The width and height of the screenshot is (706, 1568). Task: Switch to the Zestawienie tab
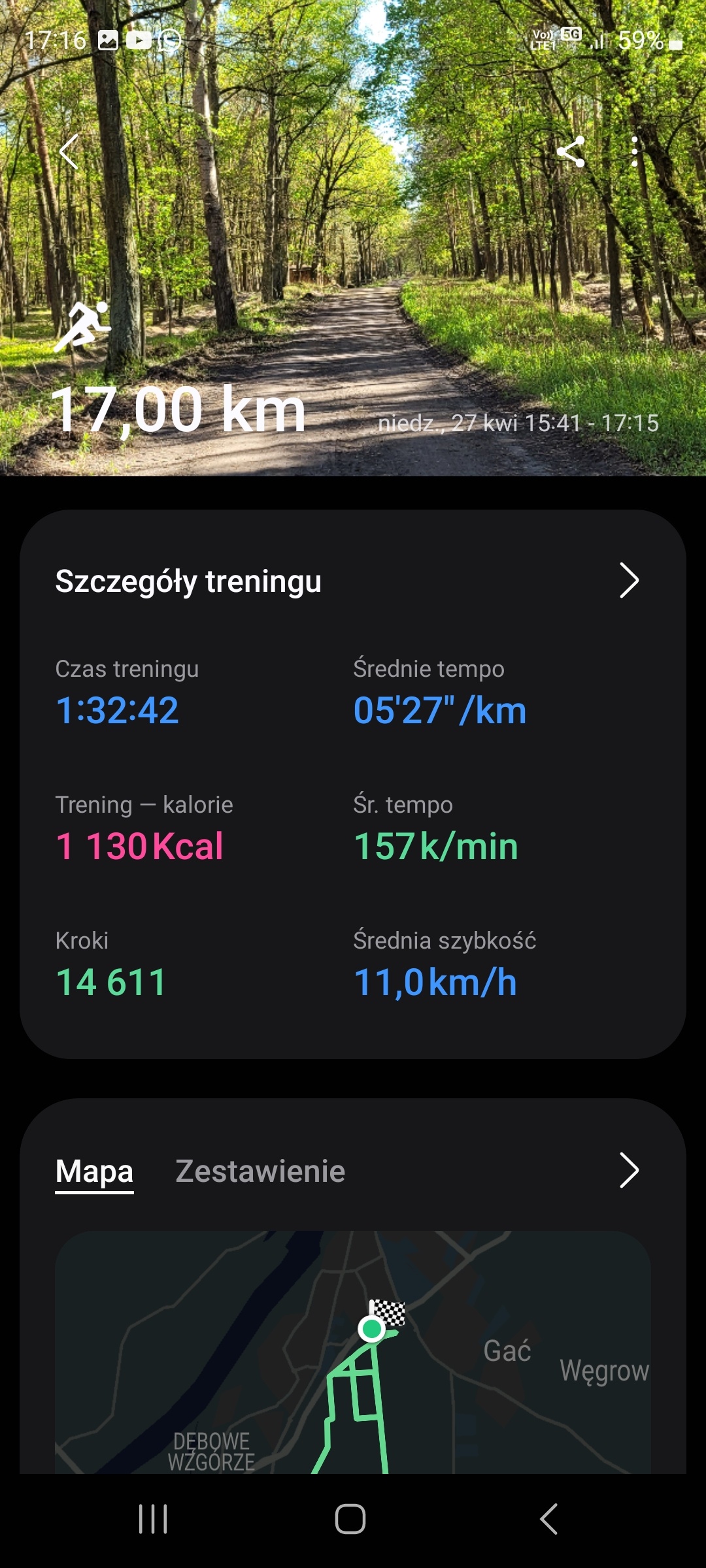coord(260,1171)
